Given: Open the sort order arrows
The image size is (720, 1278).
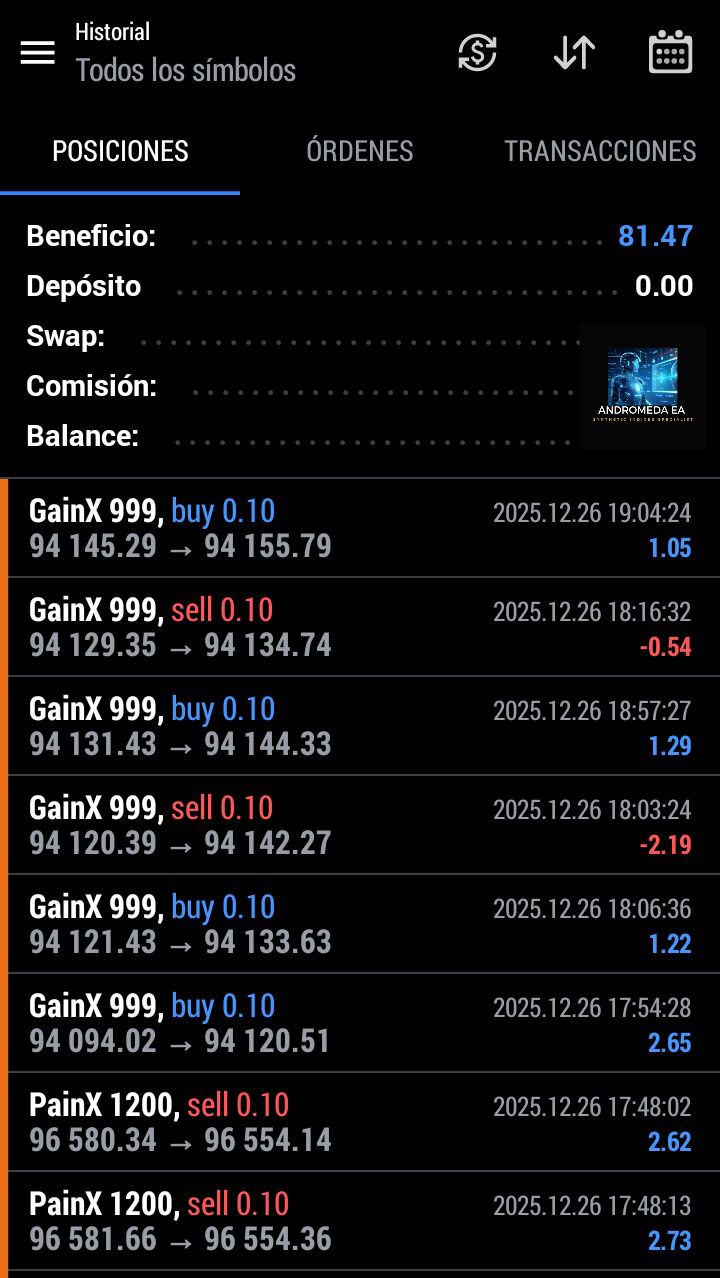Looking at the screenshot, I should tap(574, 52).
